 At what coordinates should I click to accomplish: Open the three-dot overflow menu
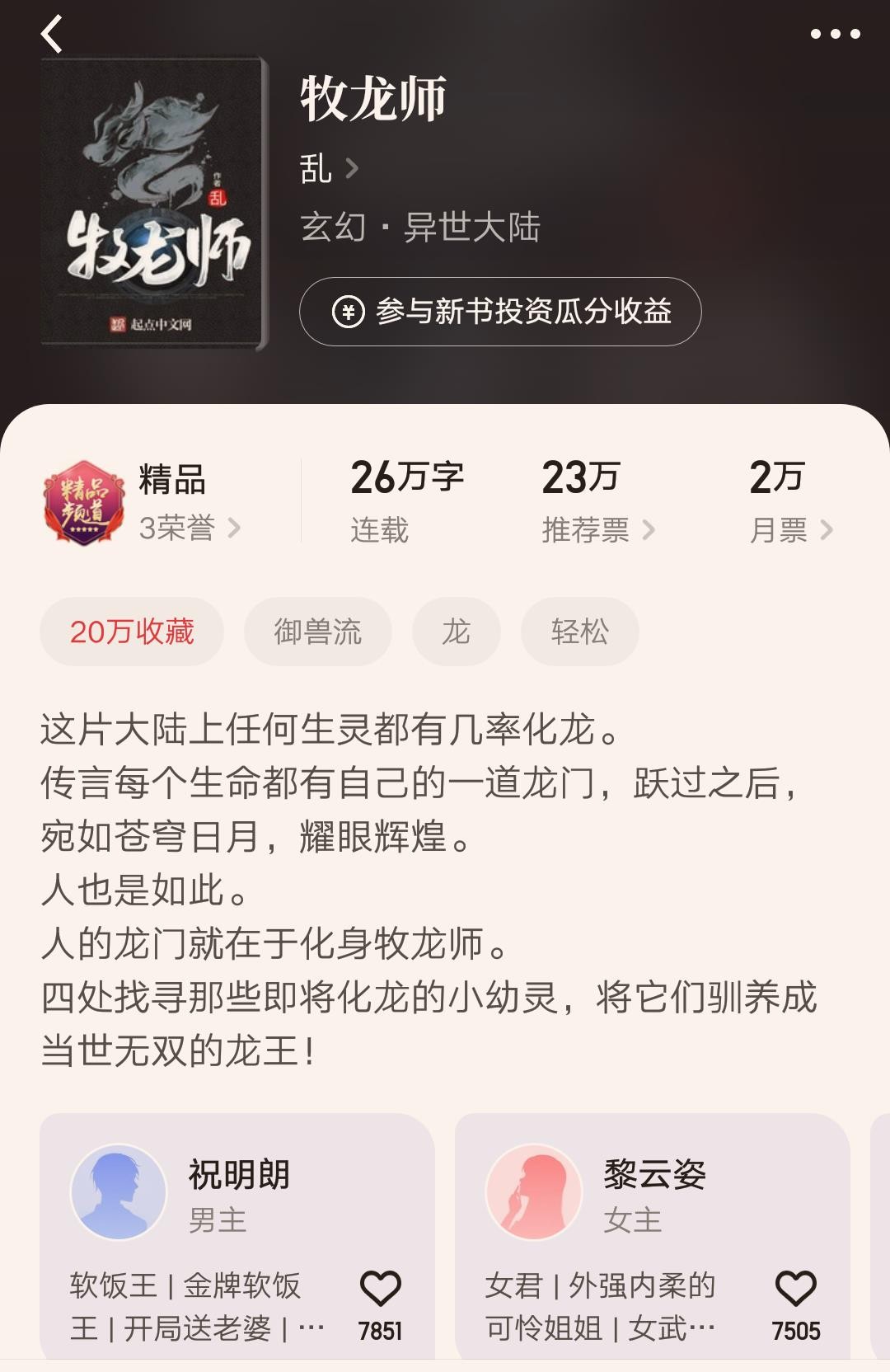835,35
